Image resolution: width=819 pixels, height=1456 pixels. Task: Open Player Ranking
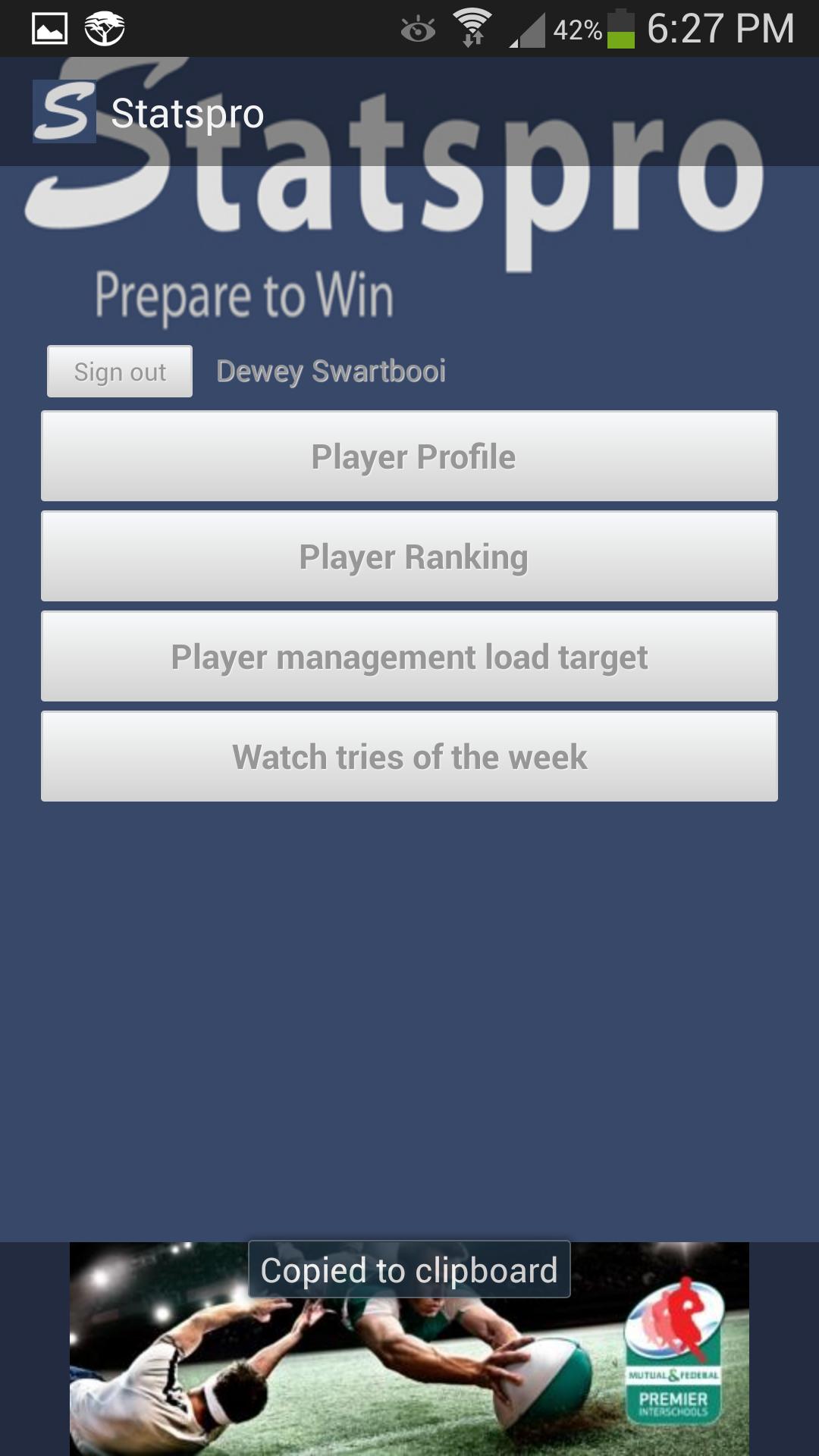(x=409, y=557)
